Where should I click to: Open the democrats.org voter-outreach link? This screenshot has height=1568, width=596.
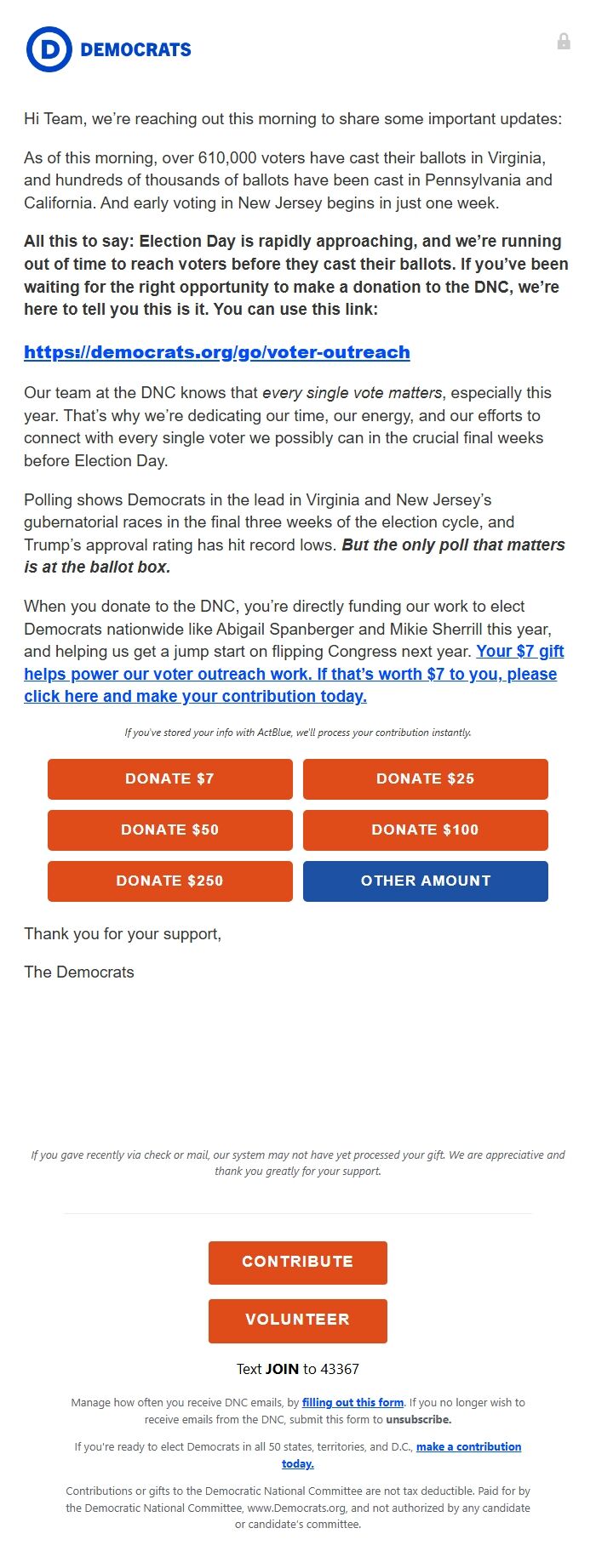216,352
